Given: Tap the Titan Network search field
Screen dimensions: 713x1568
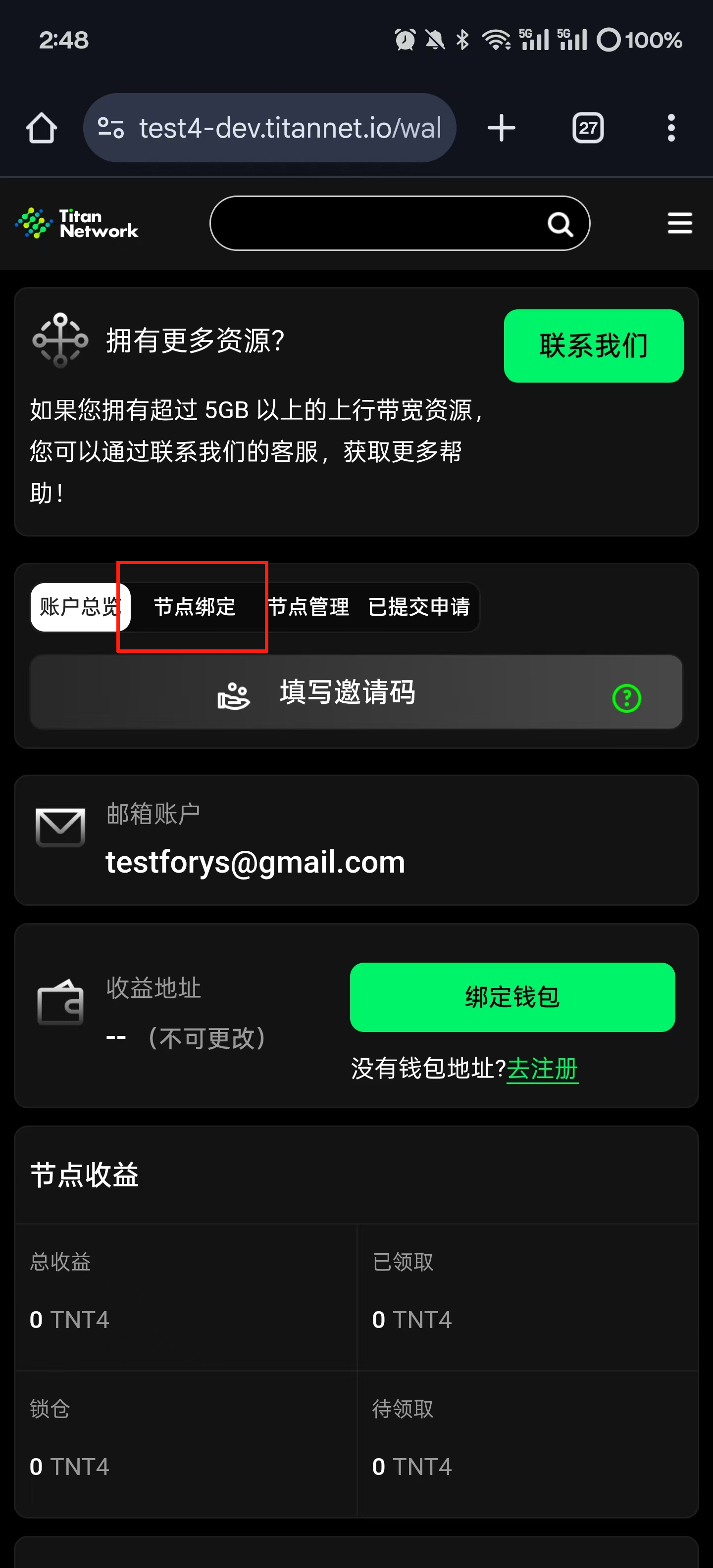Looking at the screenshot, I should pos(377,223).
